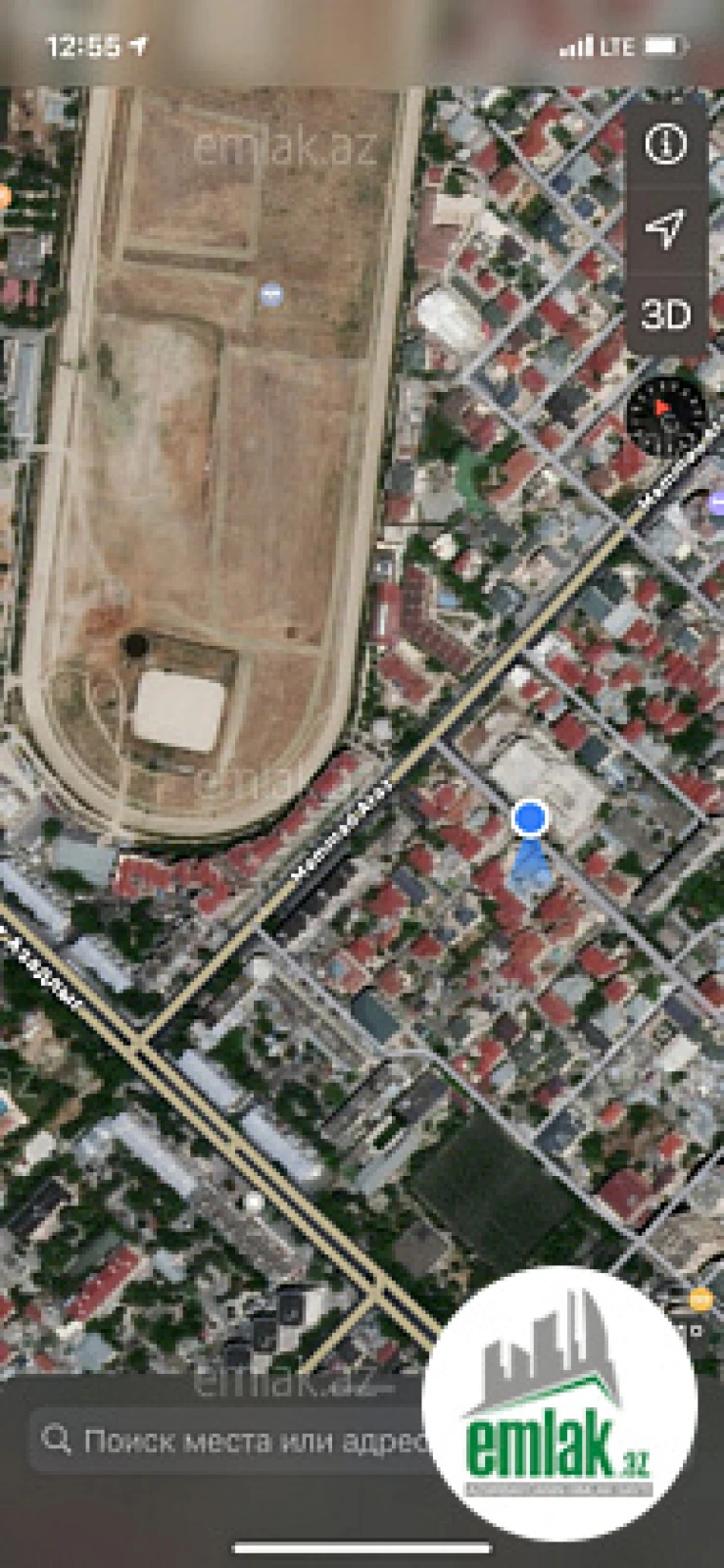Select the orange POI dot near the lower right

tap(701, 1299)
